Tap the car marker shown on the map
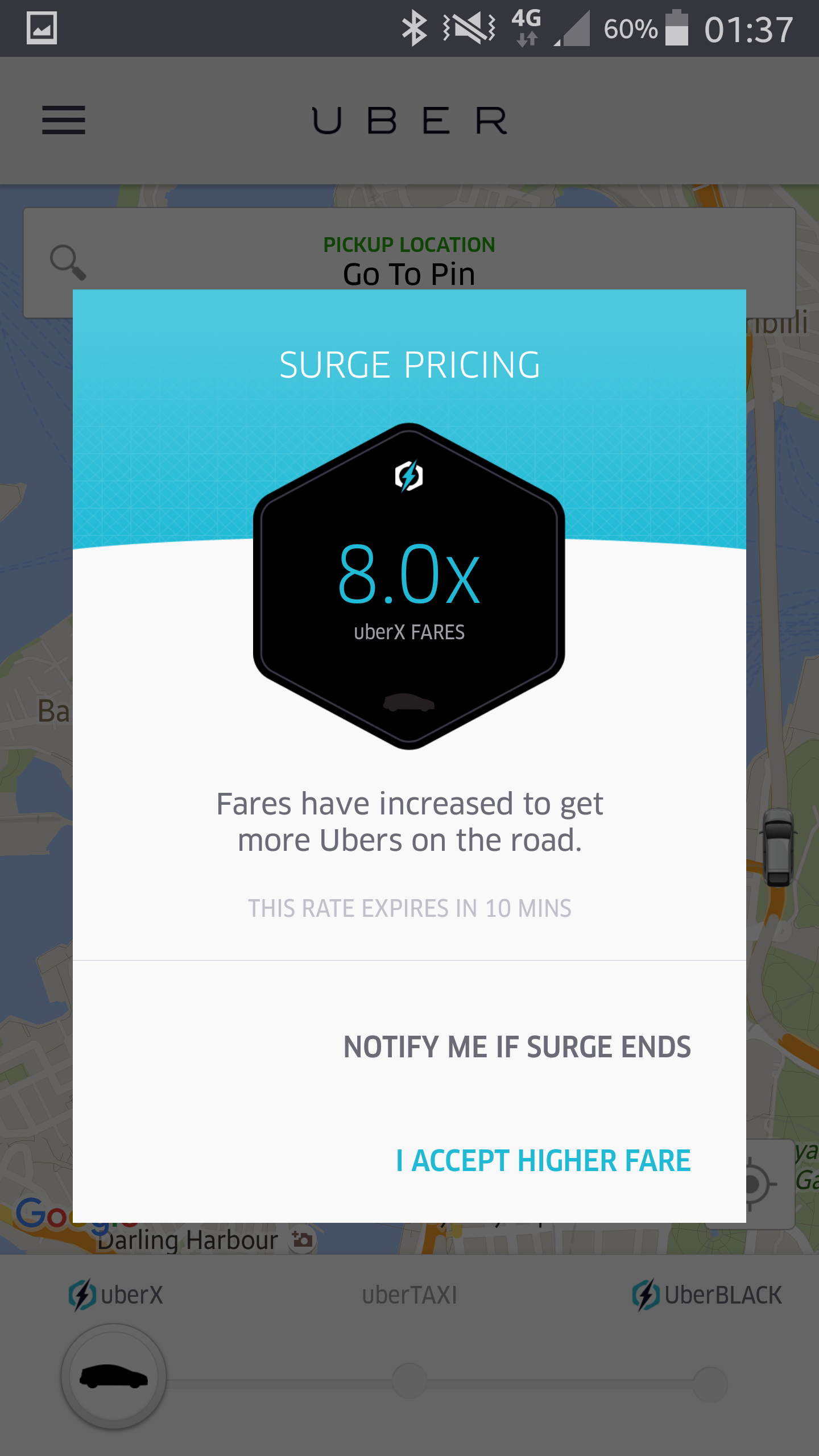Screen dimensions: 819x1456 (x=779, y=847)
